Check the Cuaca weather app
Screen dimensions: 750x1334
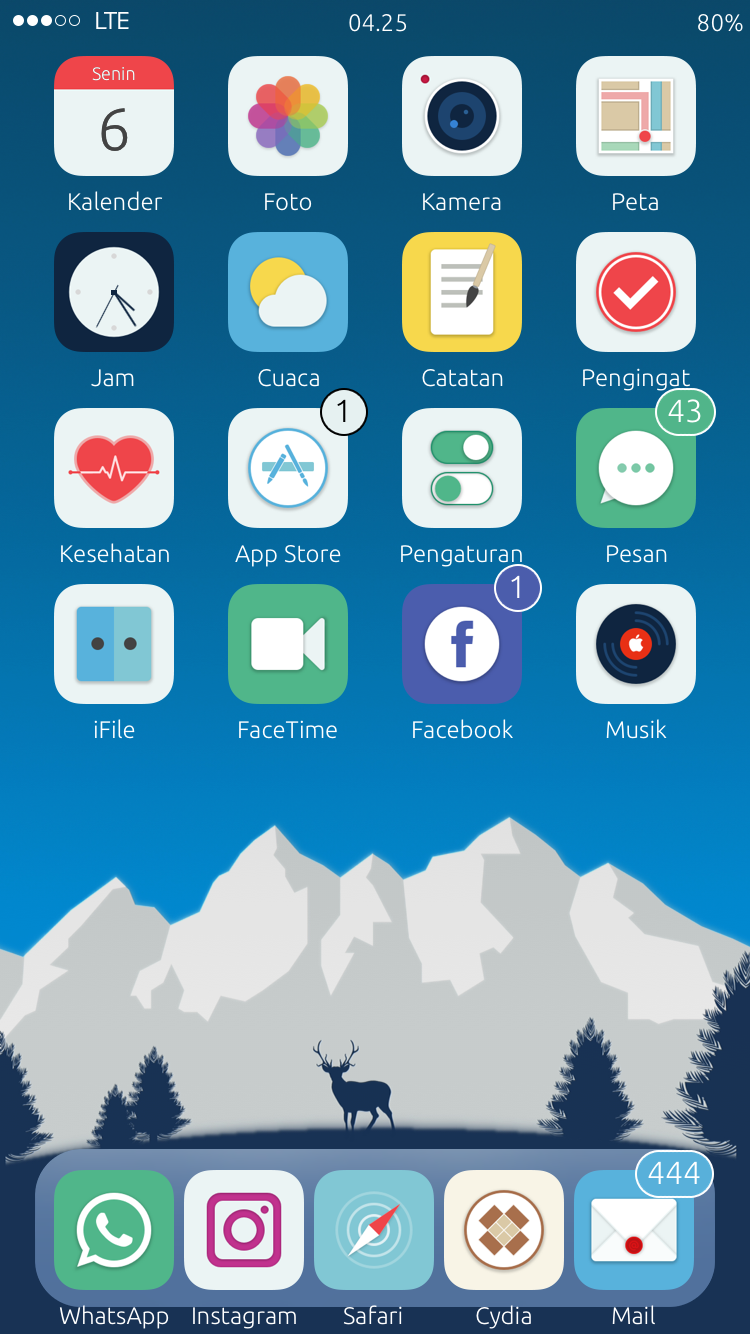coord(288,292)
